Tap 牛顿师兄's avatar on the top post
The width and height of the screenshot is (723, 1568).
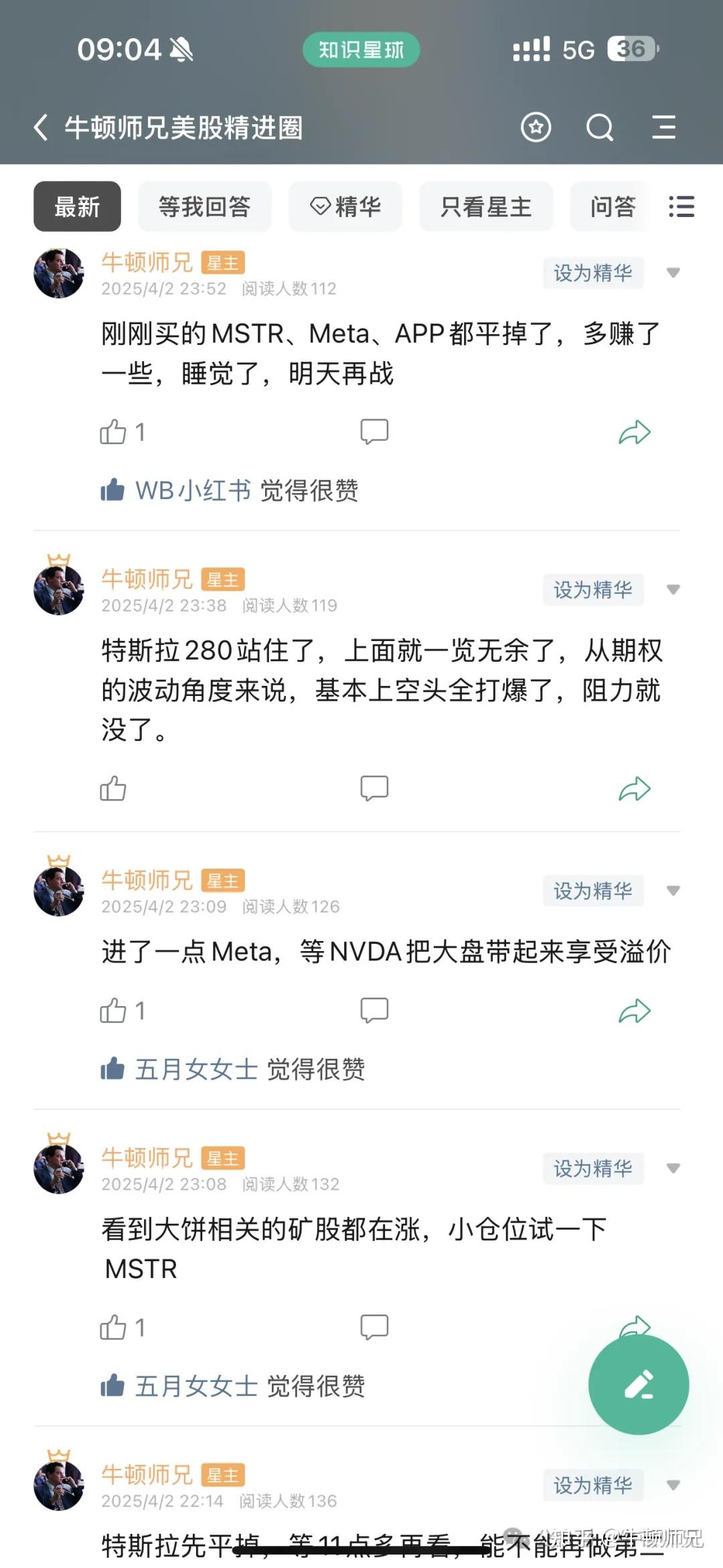(59, 273)
